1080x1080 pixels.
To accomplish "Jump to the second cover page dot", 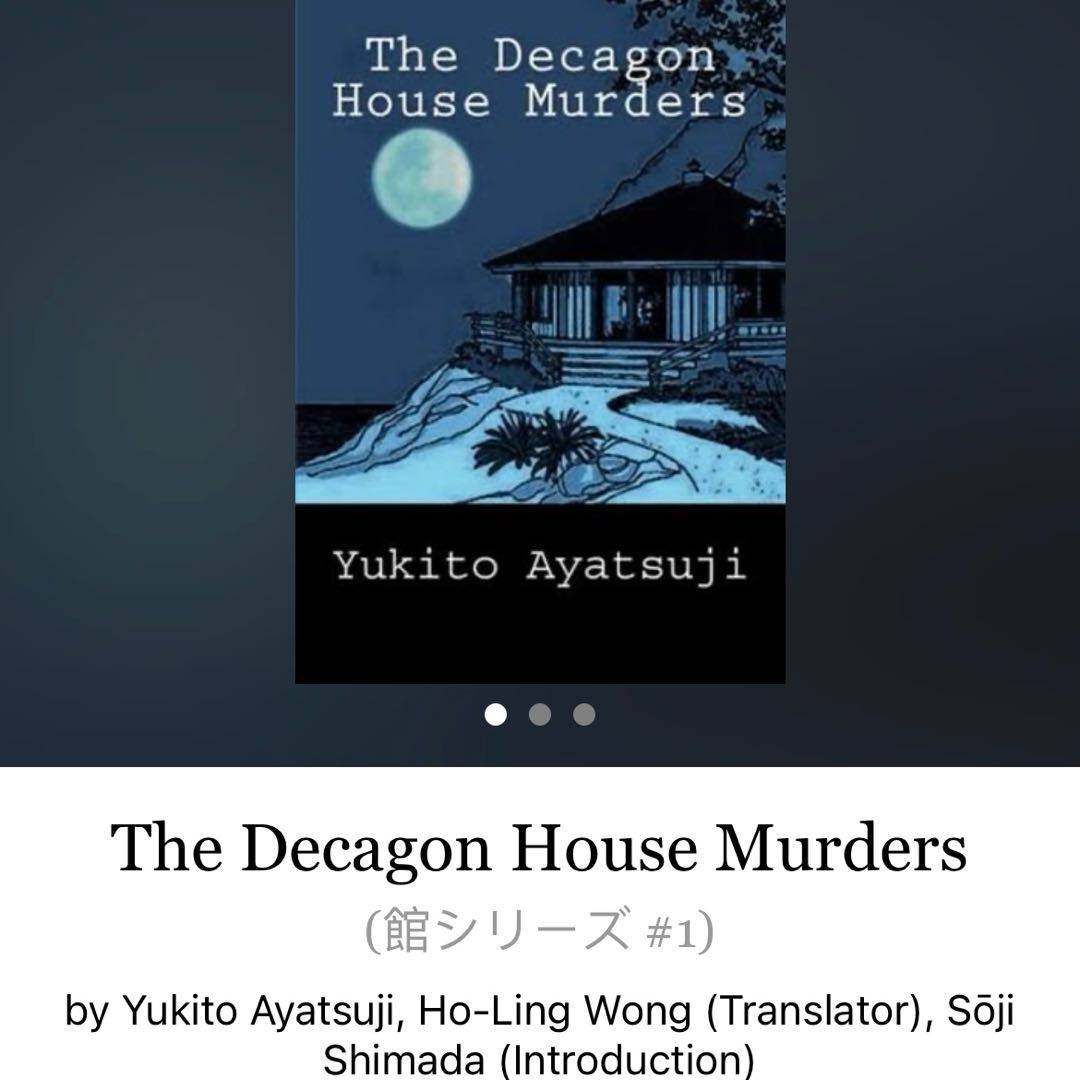I will (x=540, y=714).
